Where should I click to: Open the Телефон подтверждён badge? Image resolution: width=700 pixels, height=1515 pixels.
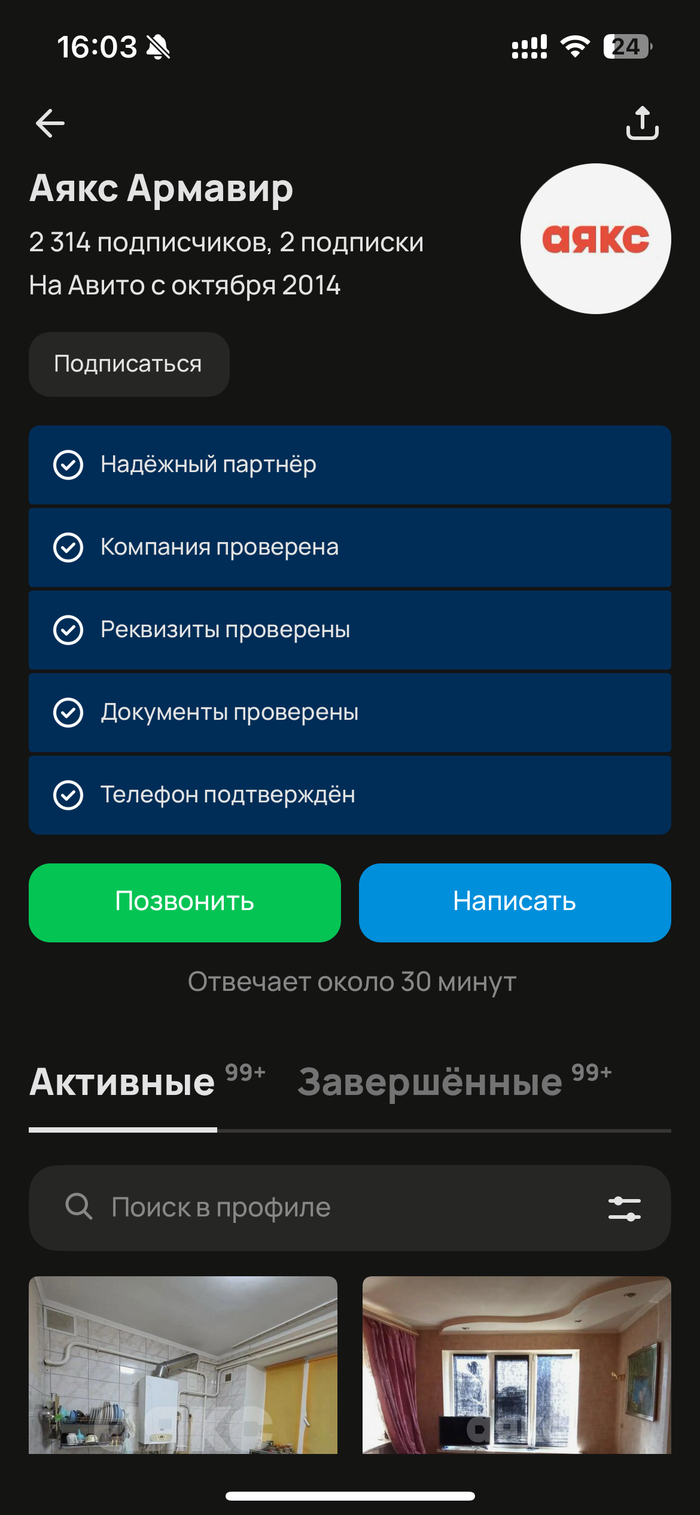click(349, 795)
